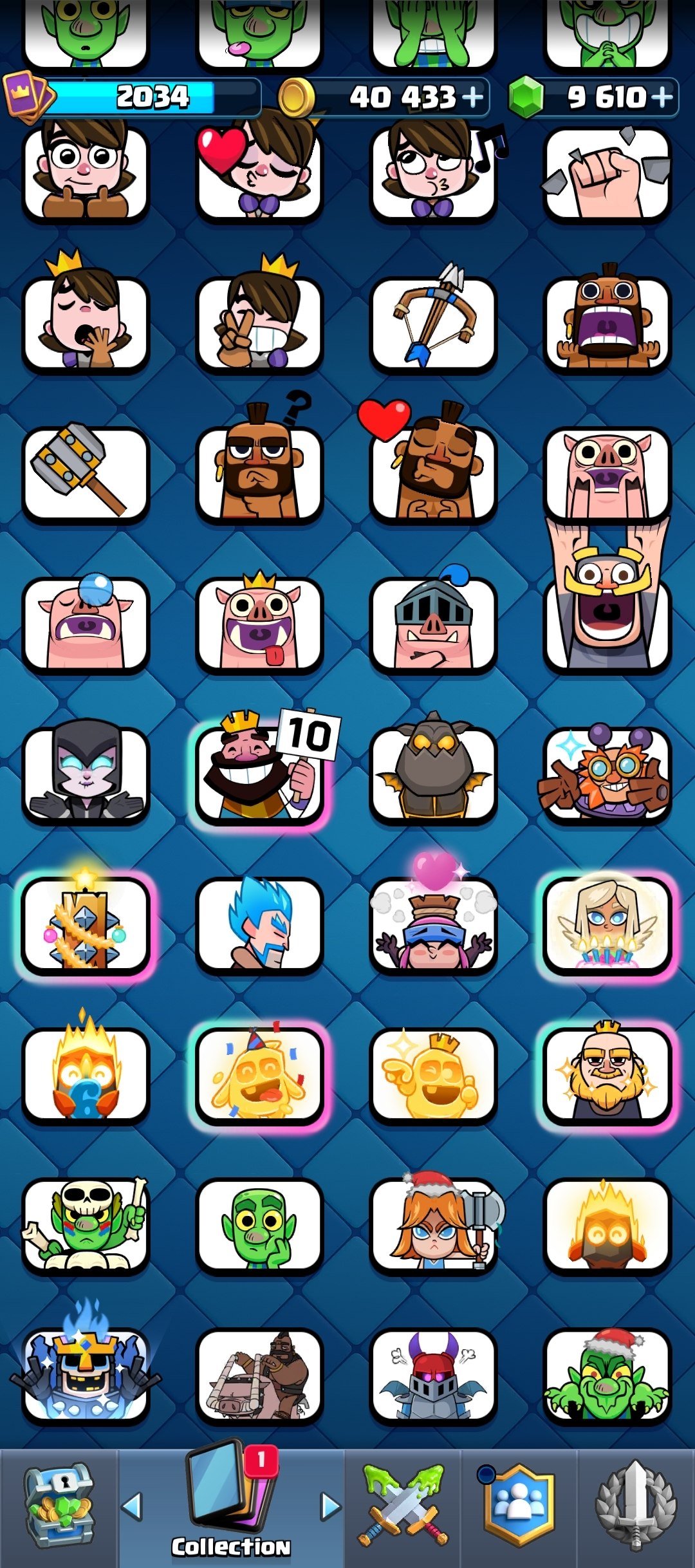Choose the fist smashing stone emote
Image resolution: width=695 pixels, height=1568 pixels.
[607, 174]
